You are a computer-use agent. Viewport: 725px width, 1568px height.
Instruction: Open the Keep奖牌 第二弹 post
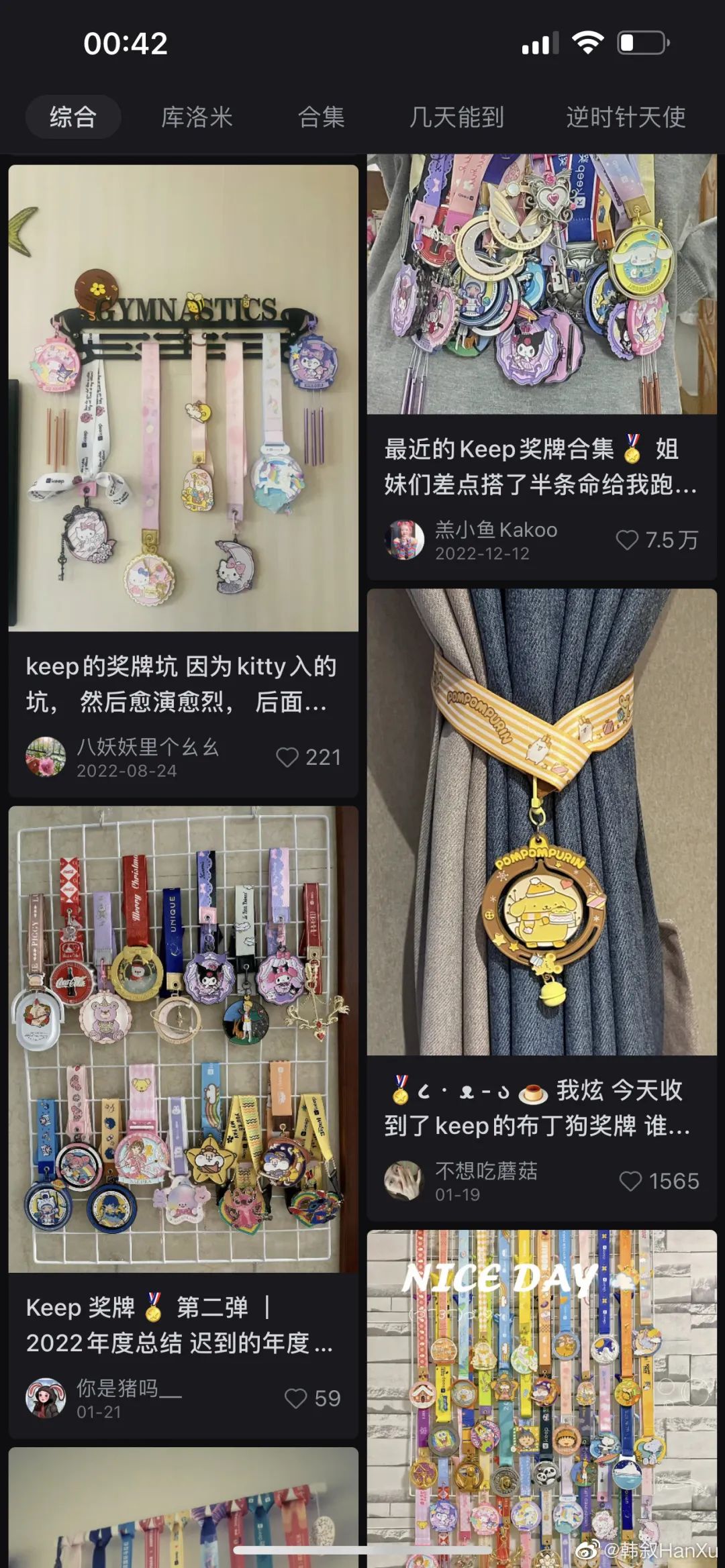(183, 1039)
